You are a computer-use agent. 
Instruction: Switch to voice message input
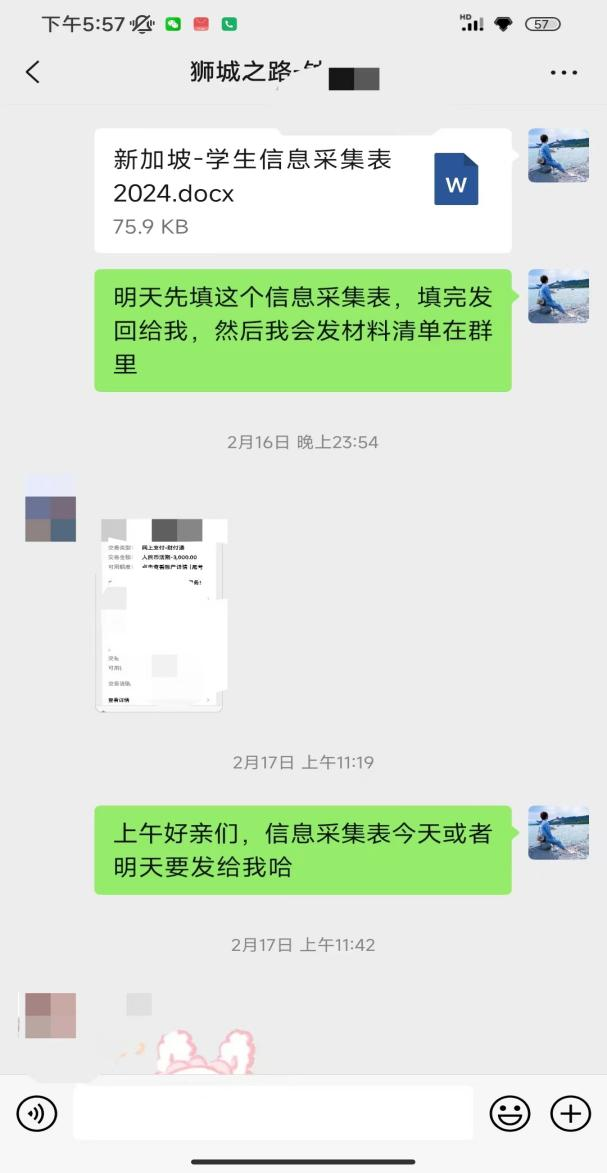click(x=37, y=1113)
